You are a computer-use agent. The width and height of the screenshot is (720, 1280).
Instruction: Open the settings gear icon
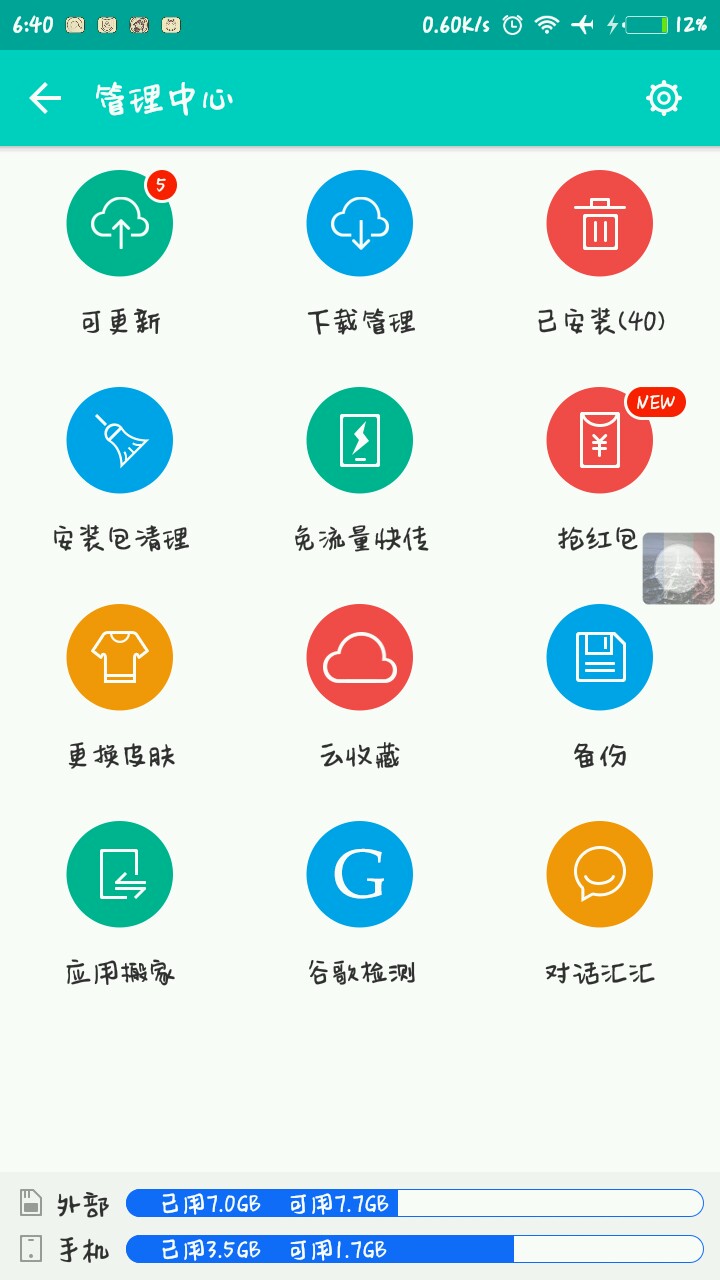click(663, 98)
